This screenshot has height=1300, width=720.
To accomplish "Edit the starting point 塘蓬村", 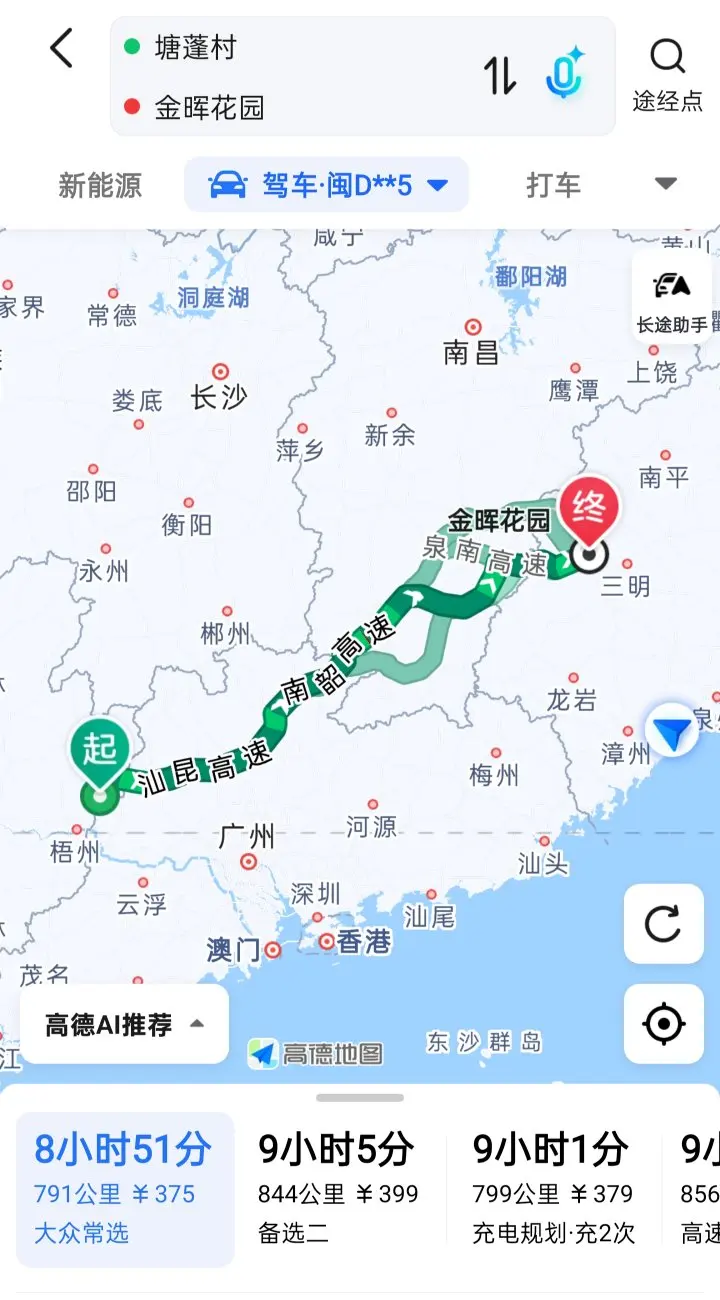I will 195,47.
